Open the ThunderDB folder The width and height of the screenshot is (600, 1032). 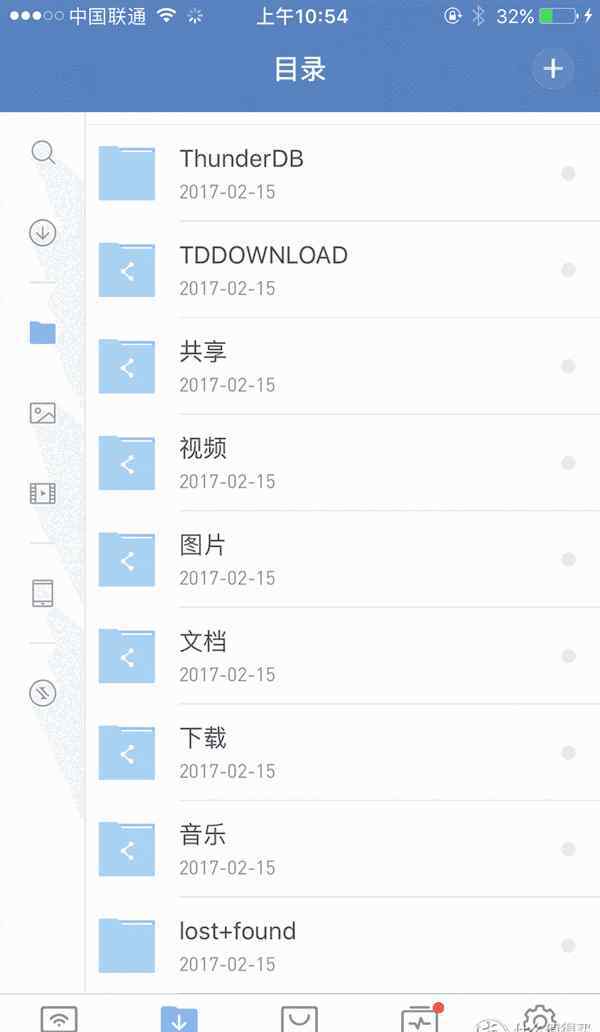pos(343,174)
